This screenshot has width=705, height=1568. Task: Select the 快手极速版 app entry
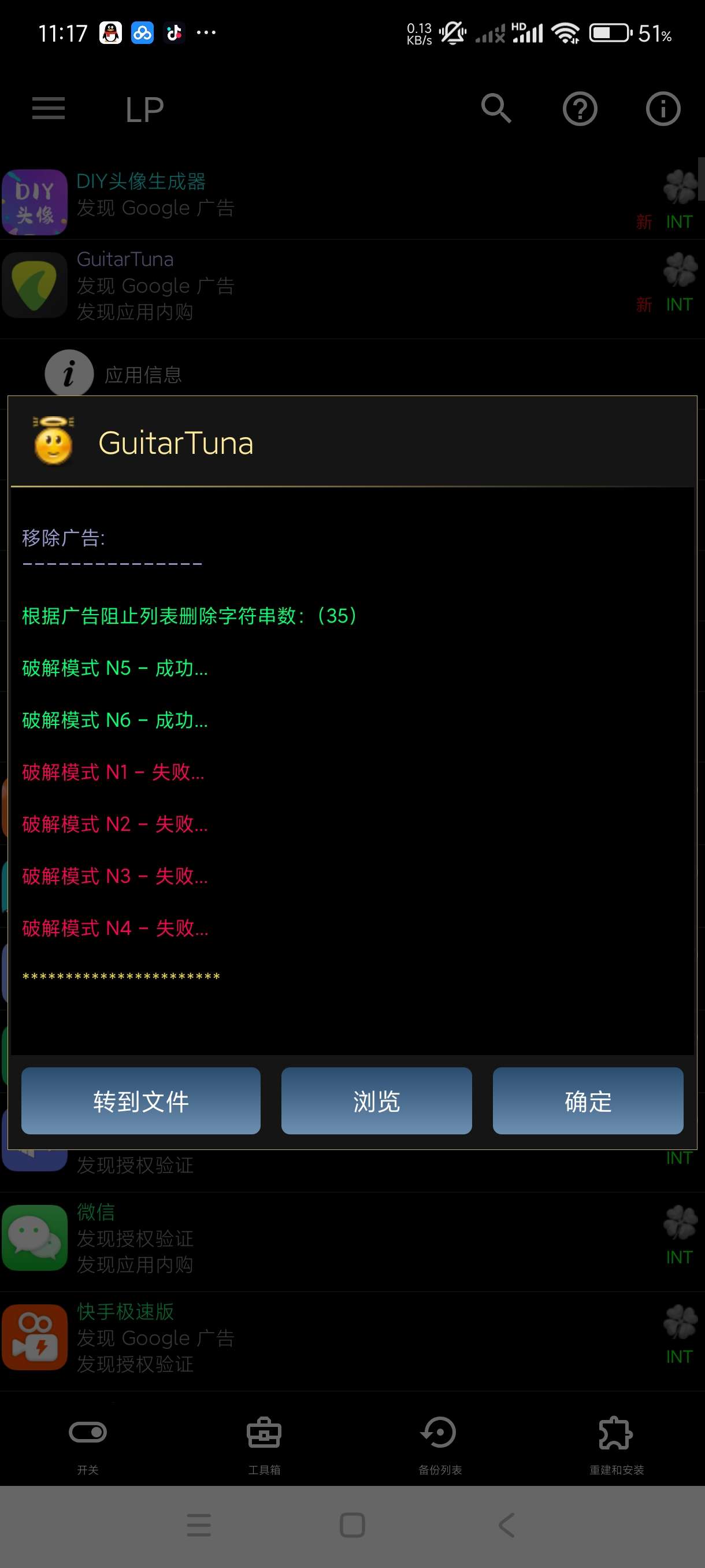tap(304, 1338)
